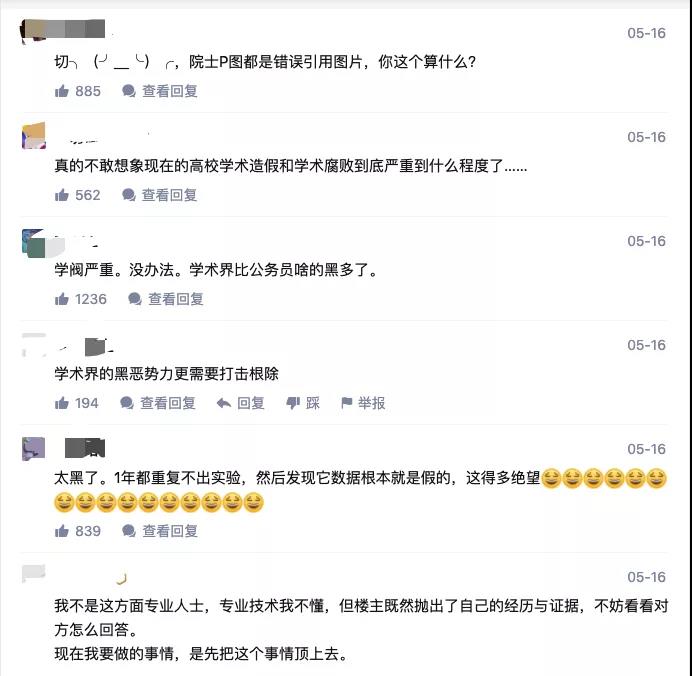
Task: Like the comment with 194 likes
Action: [63, 403]
